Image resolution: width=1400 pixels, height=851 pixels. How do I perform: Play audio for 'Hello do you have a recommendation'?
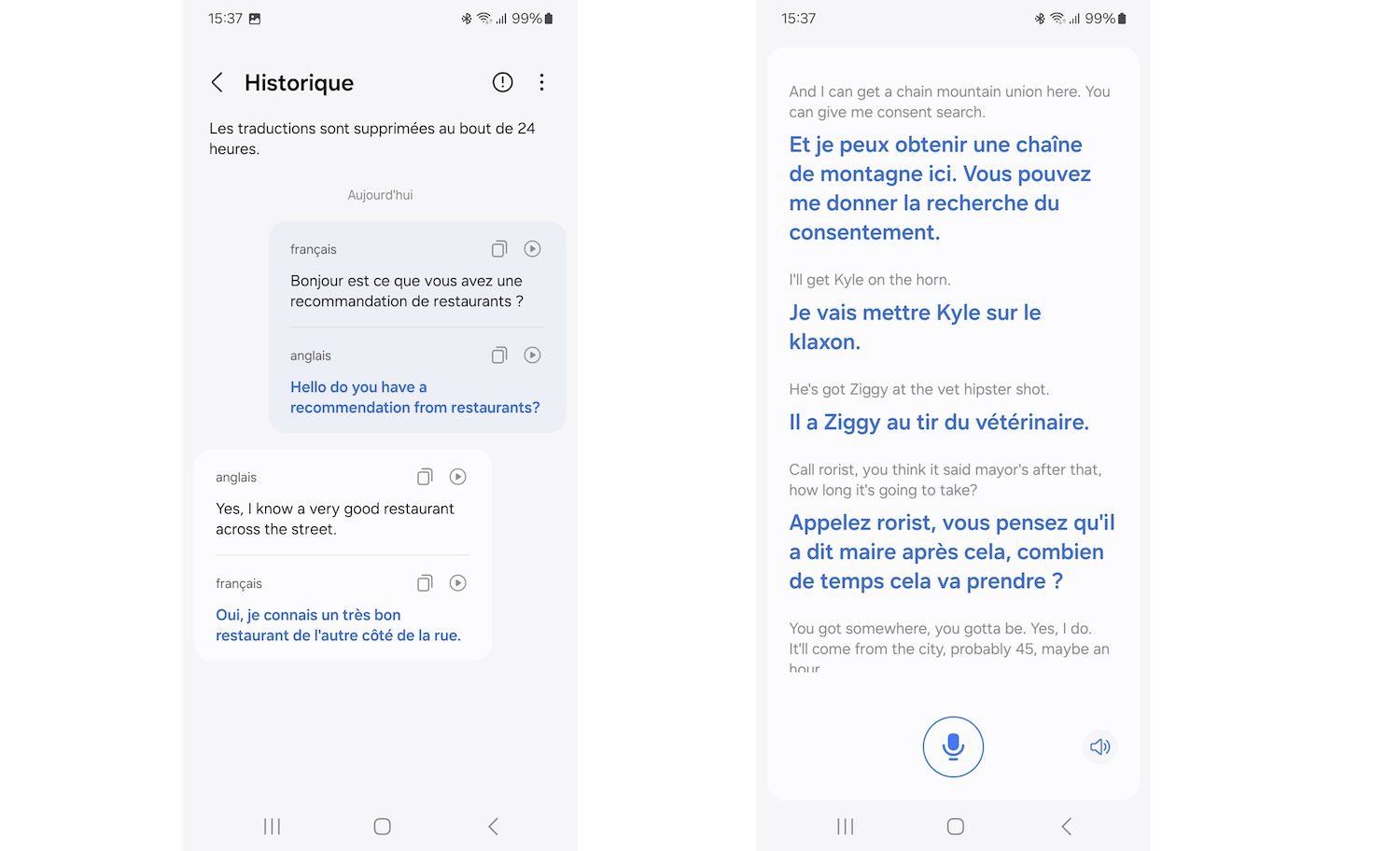click(x=532, y=356)
